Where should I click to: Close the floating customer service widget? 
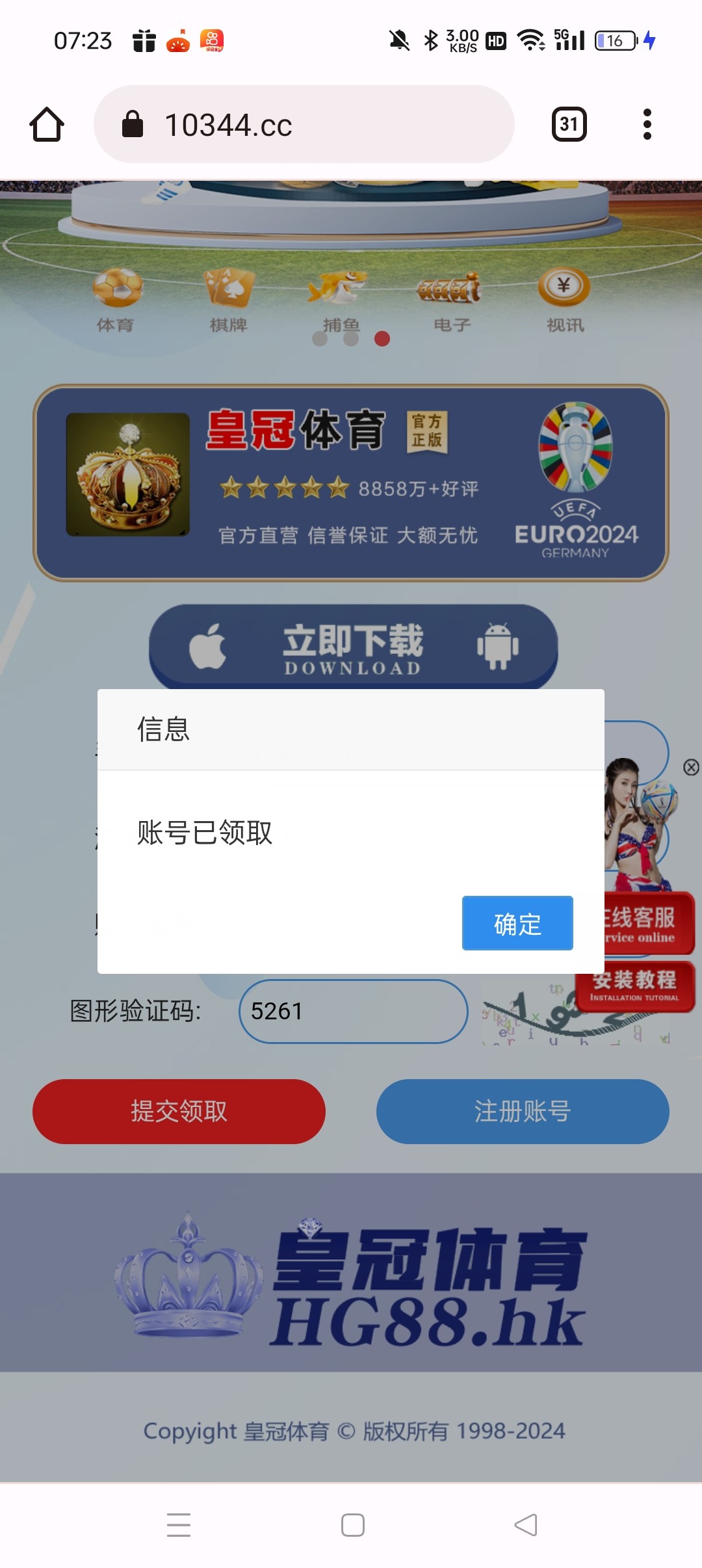691,768
